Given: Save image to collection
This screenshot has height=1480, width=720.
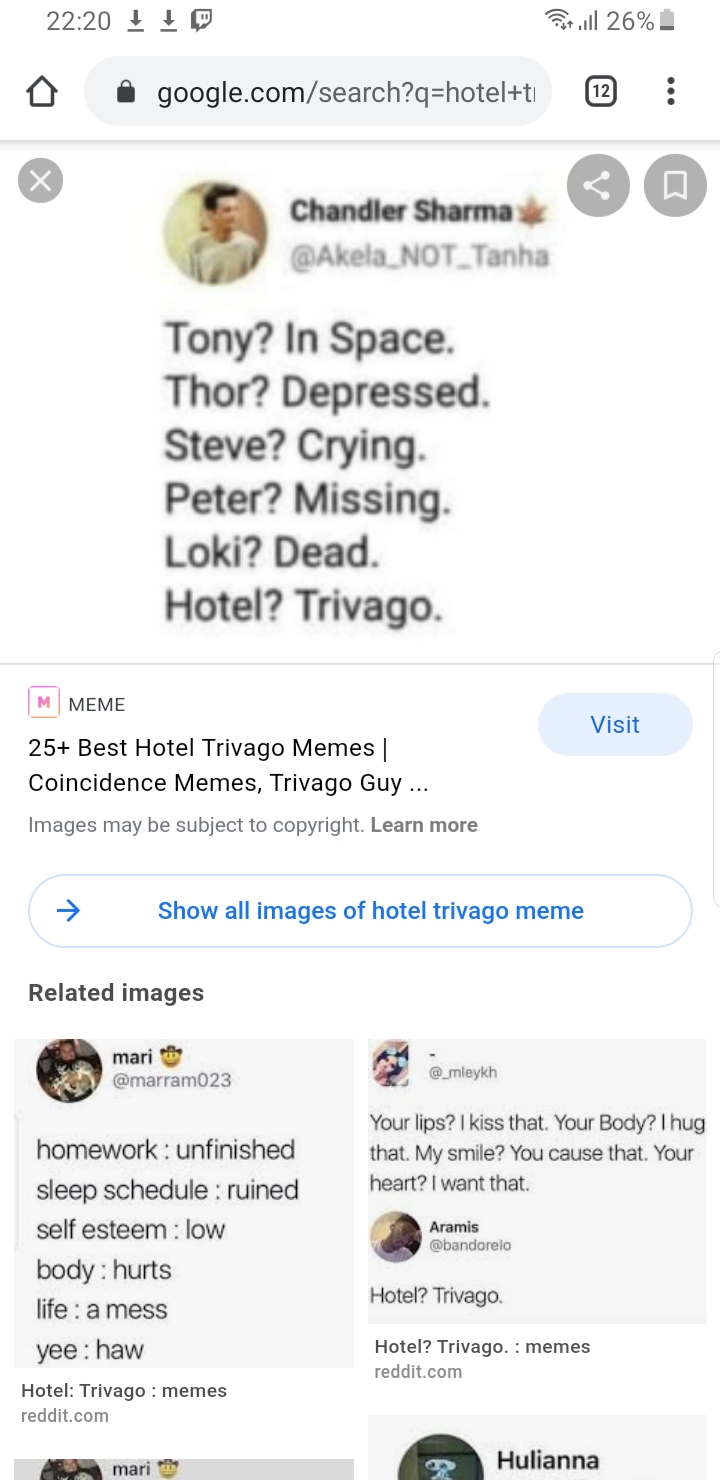Looking at the screenshot, I should (x=675, y=185).
